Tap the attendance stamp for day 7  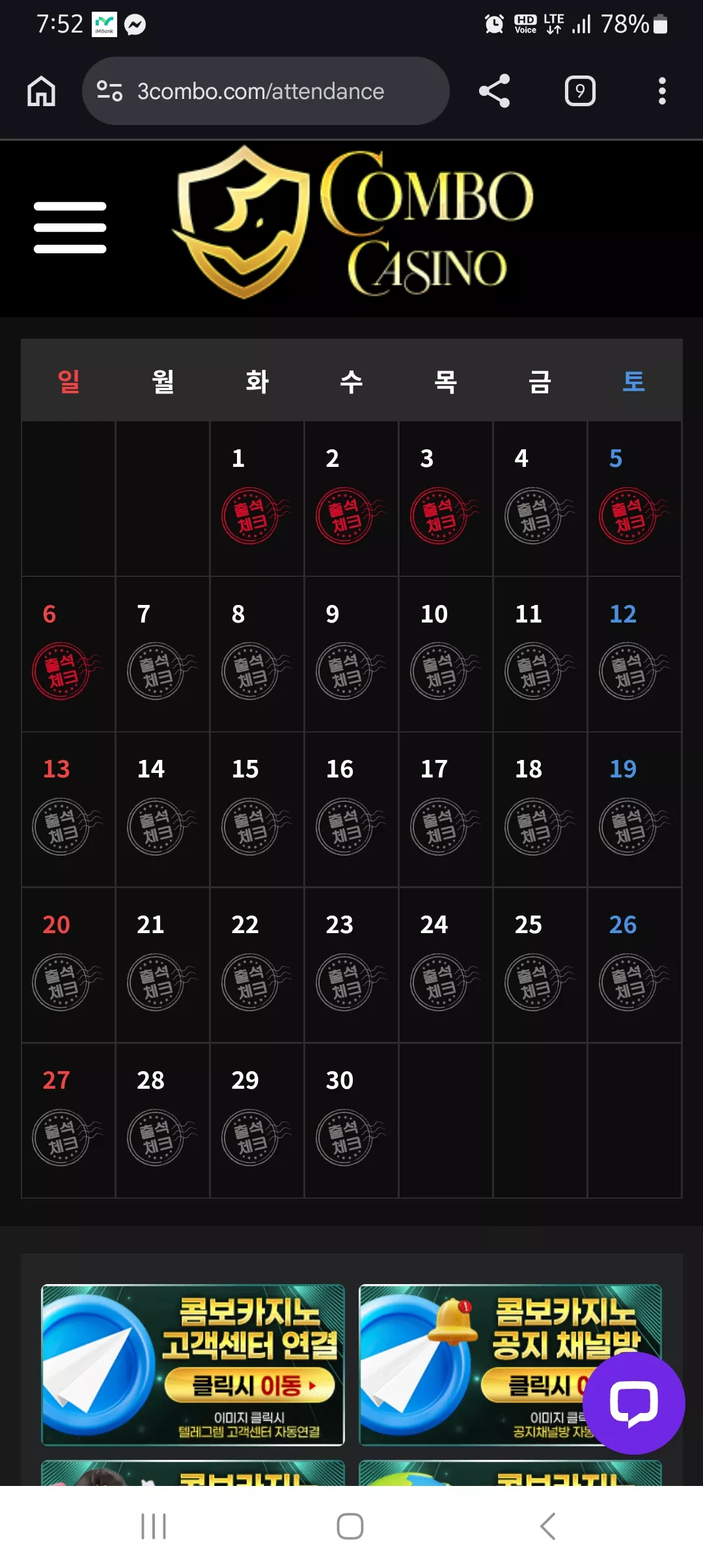(161, 671)
